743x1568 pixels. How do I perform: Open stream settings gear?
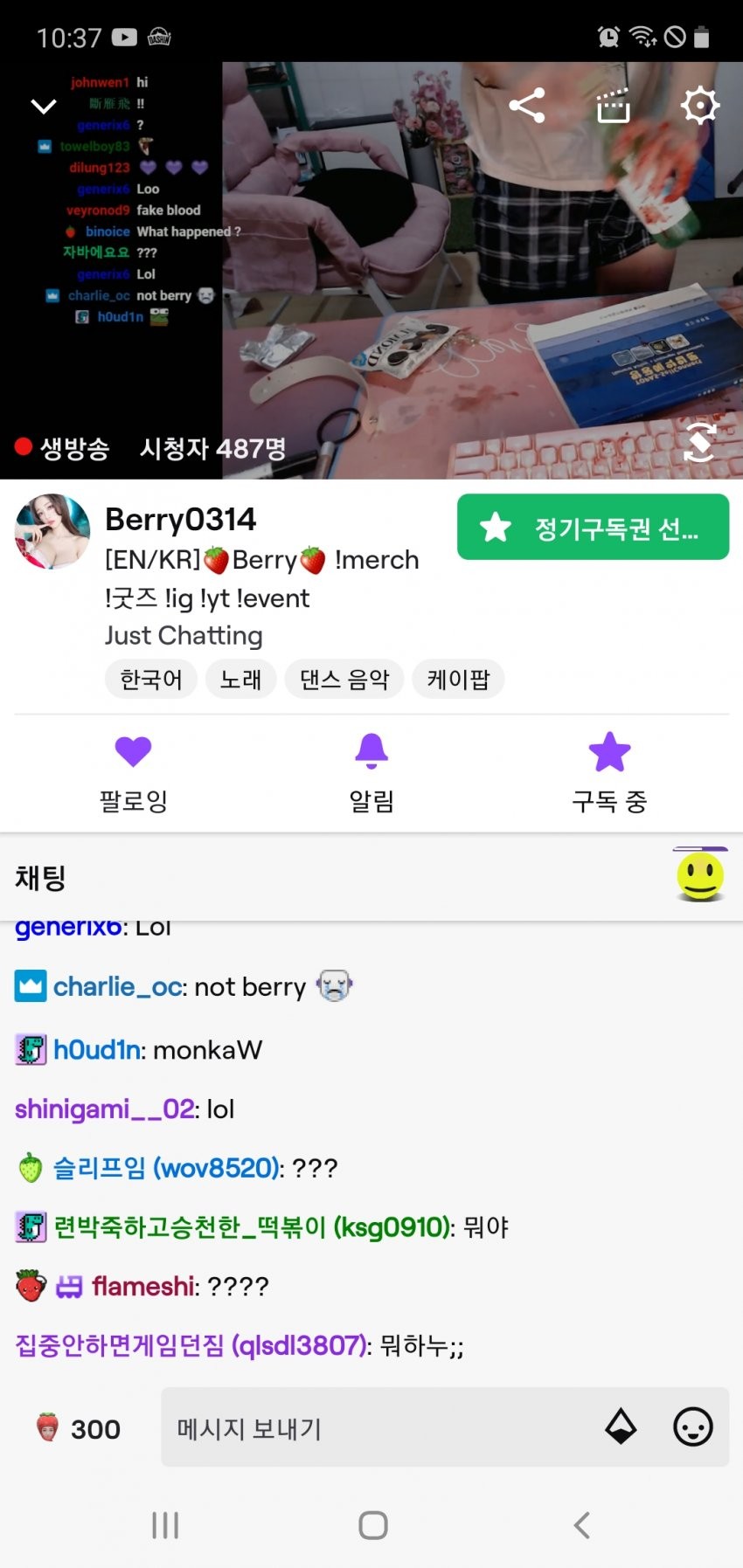[x=699, y=106]
